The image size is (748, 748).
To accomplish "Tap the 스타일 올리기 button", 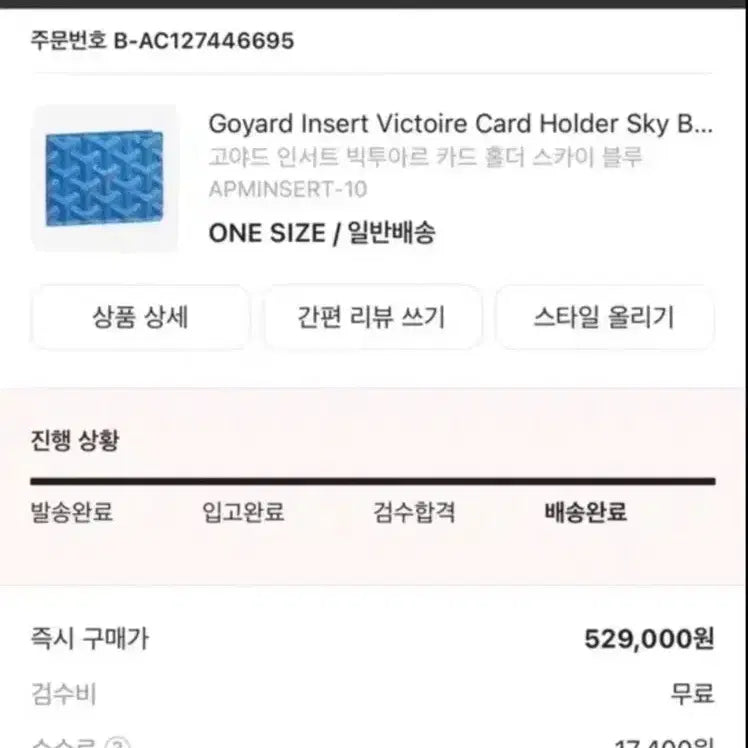I will click(604, 318).
